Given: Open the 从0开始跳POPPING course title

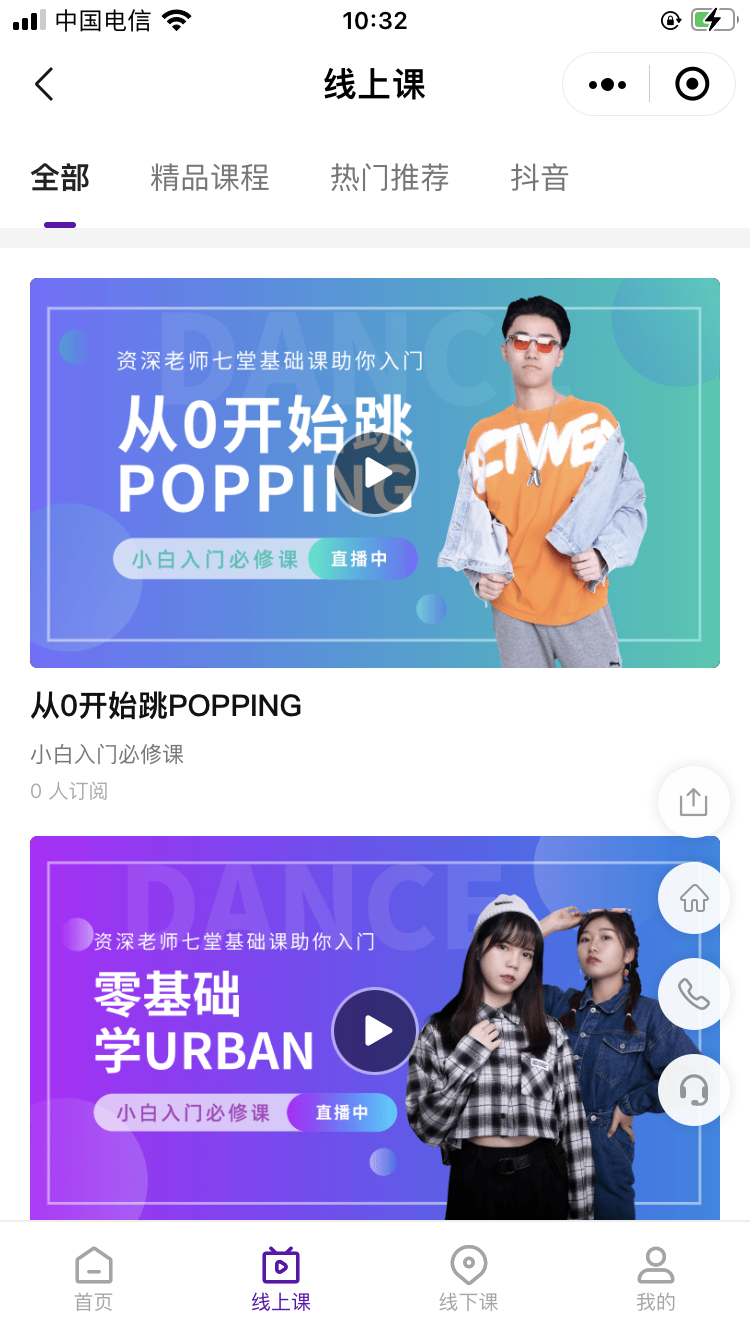Looking at the screenshot, I should (x=166, y=706).
